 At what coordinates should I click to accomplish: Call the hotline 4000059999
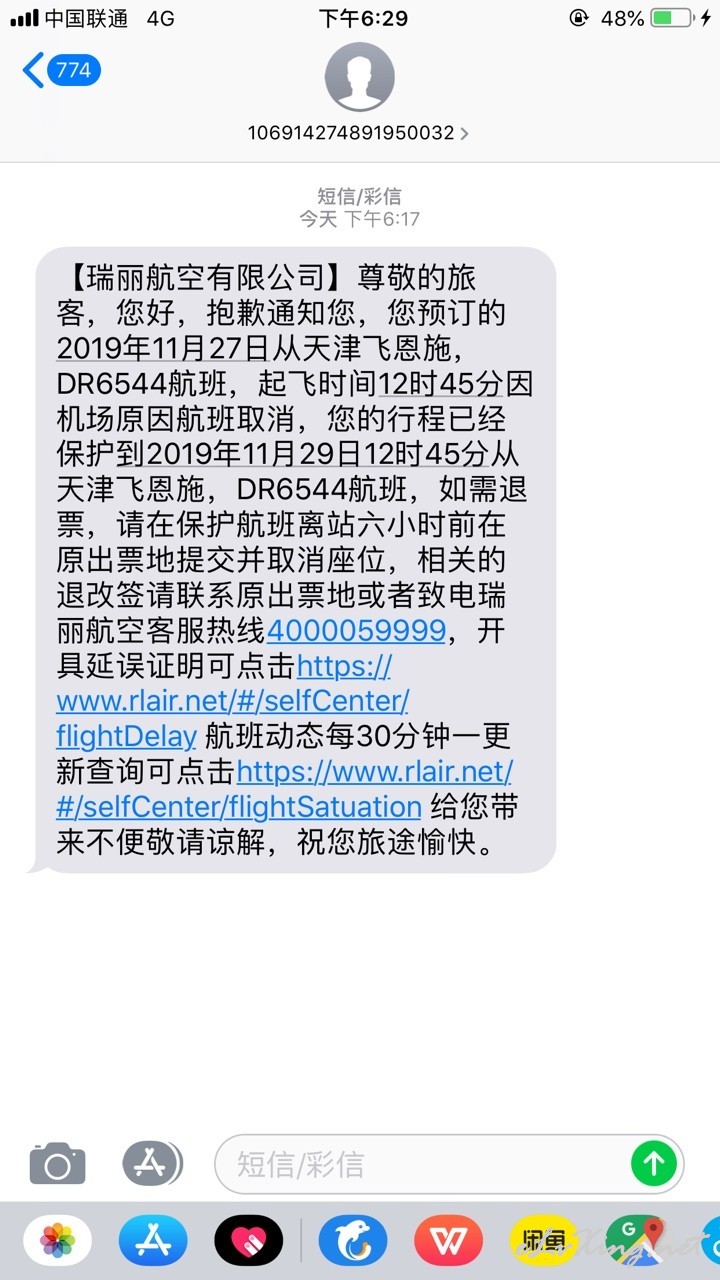point(356,631)
